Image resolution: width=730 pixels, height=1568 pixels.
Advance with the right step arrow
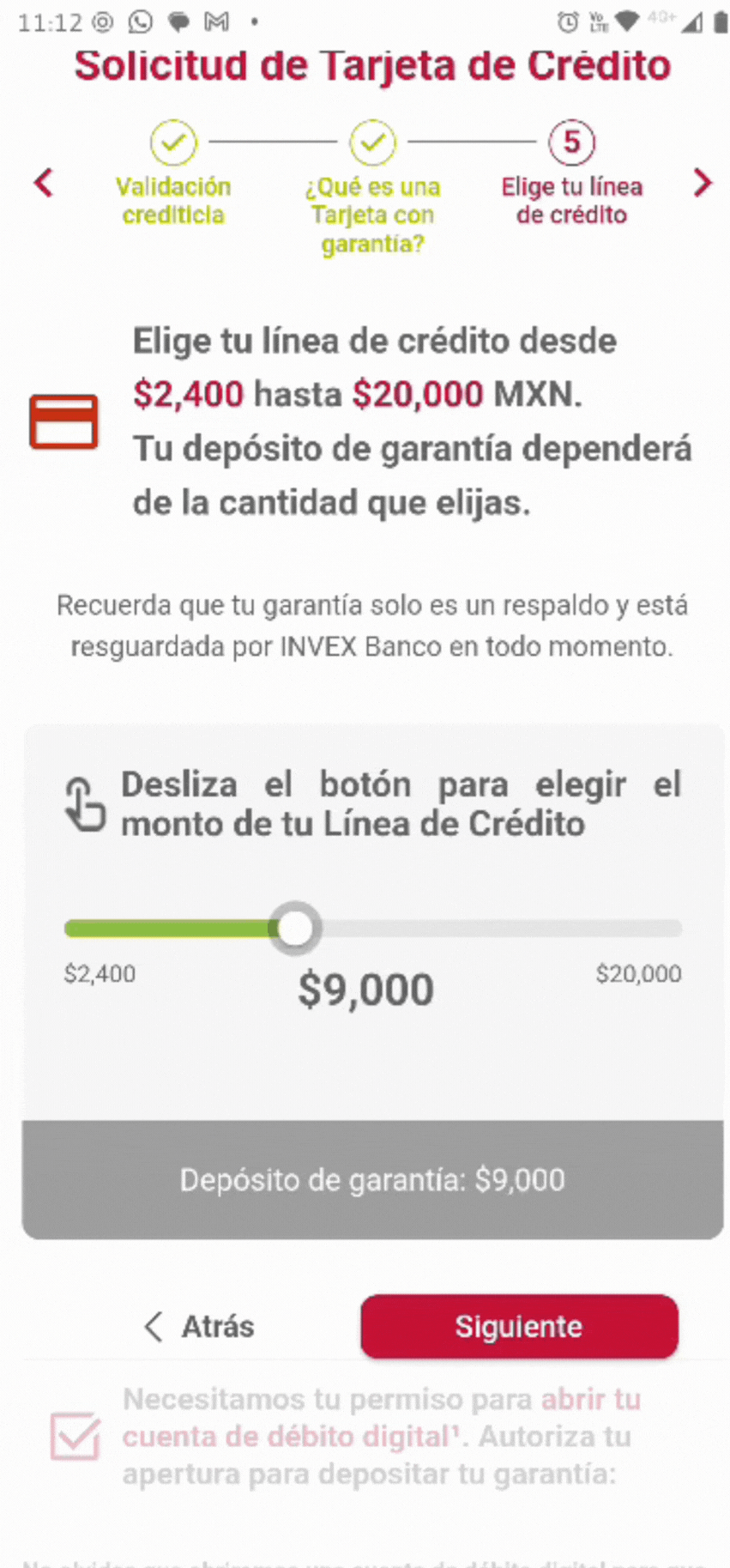pos(702,183)
